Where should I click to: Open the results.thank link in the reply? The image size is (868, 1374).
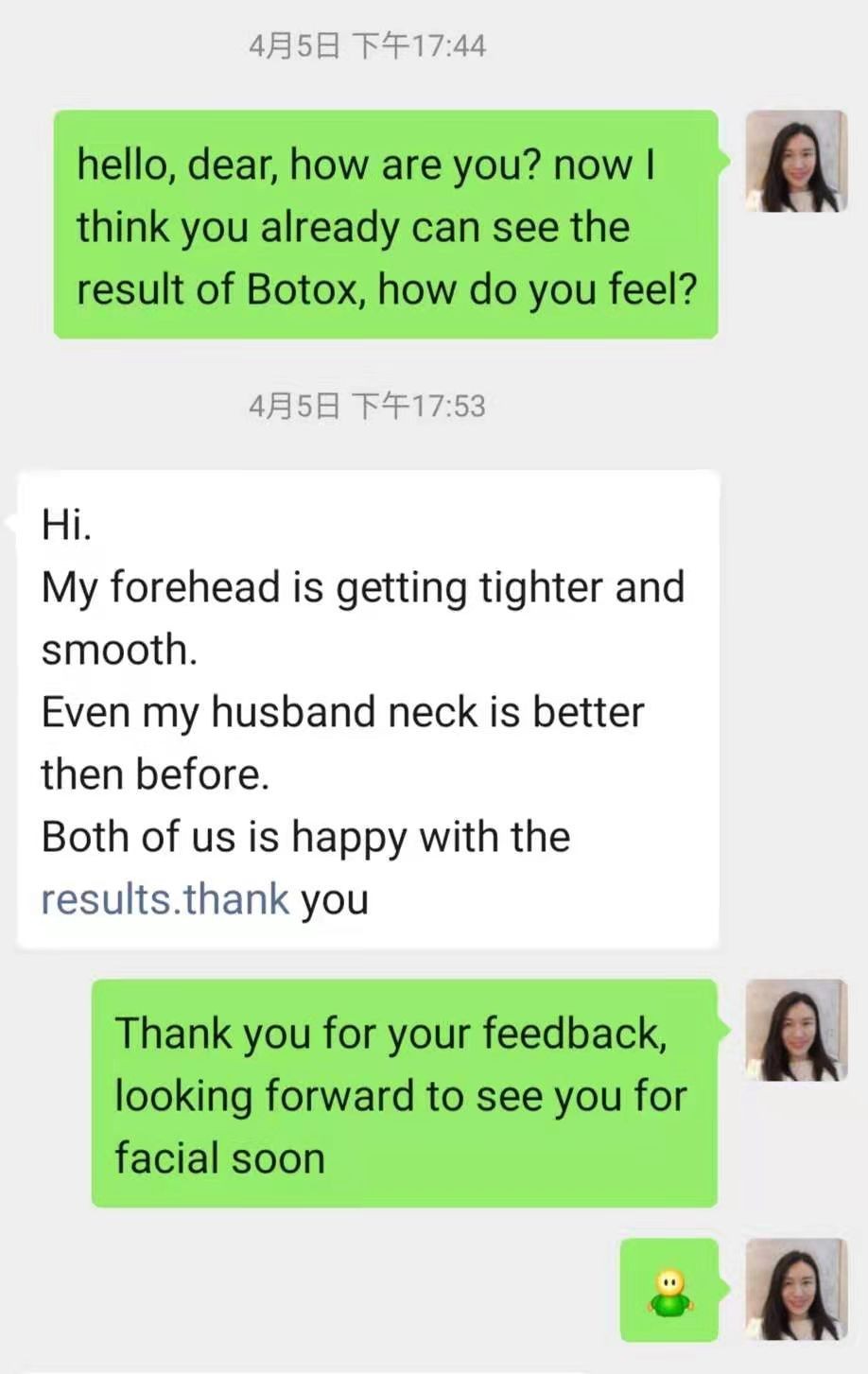click(165, 899)
